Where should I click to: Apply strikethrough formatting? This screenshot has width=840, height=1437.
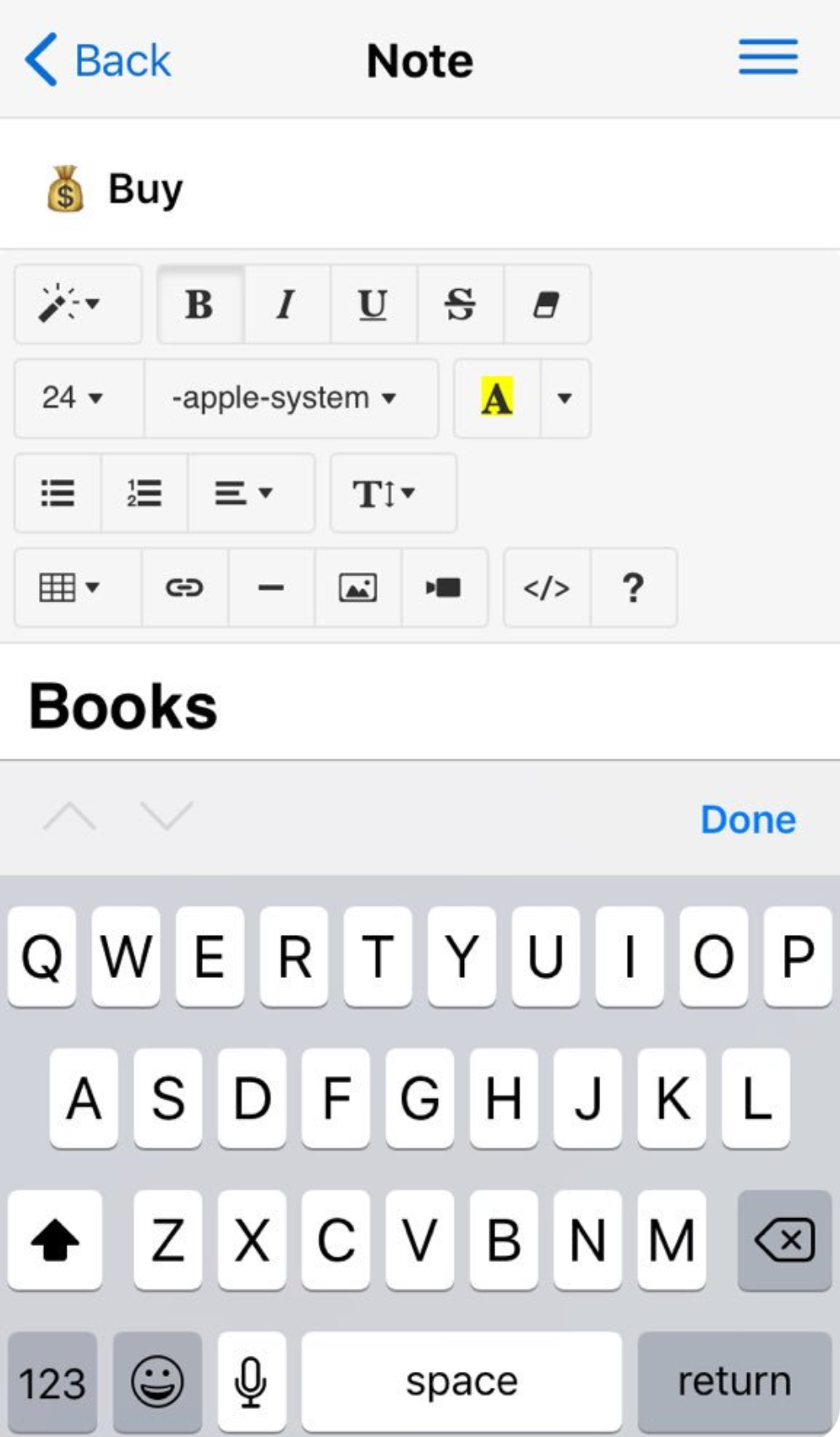coord(461,304)
